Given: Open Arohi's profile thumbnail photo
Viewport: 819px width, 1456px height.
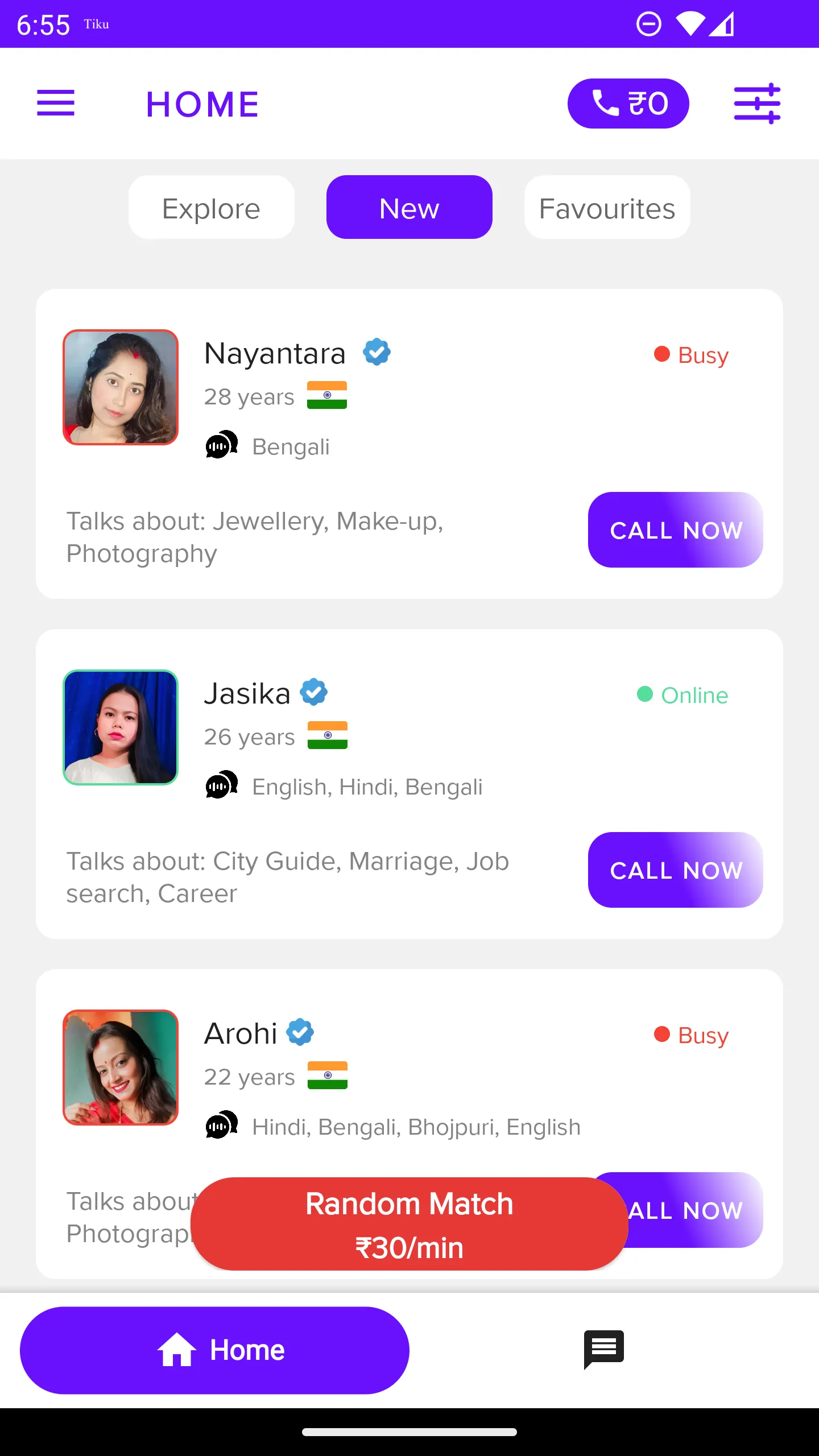Looking at the screenshot, I should 121,1068.
